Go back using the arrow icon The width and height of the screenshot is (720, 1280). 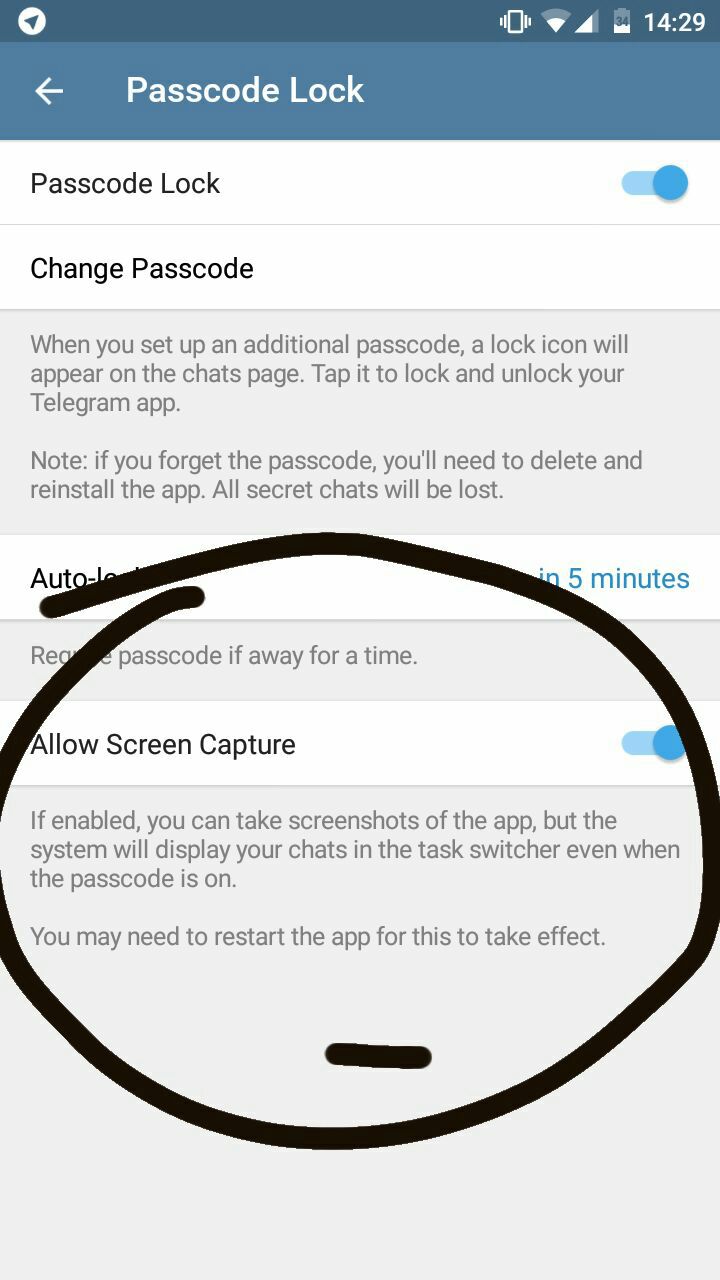(x=49, y=91)
